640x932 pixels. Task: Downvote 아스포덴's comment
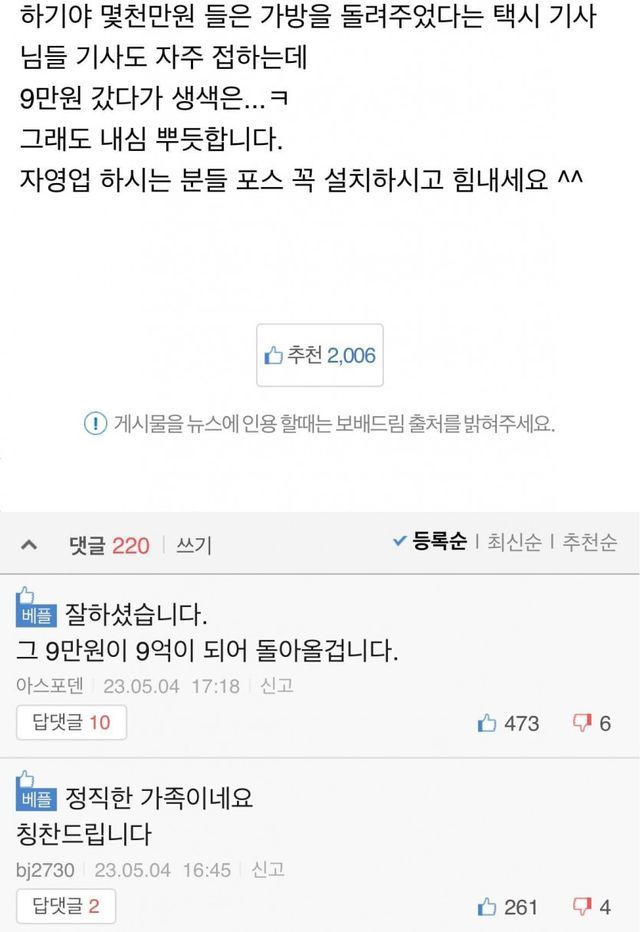[x=591, y=723]
